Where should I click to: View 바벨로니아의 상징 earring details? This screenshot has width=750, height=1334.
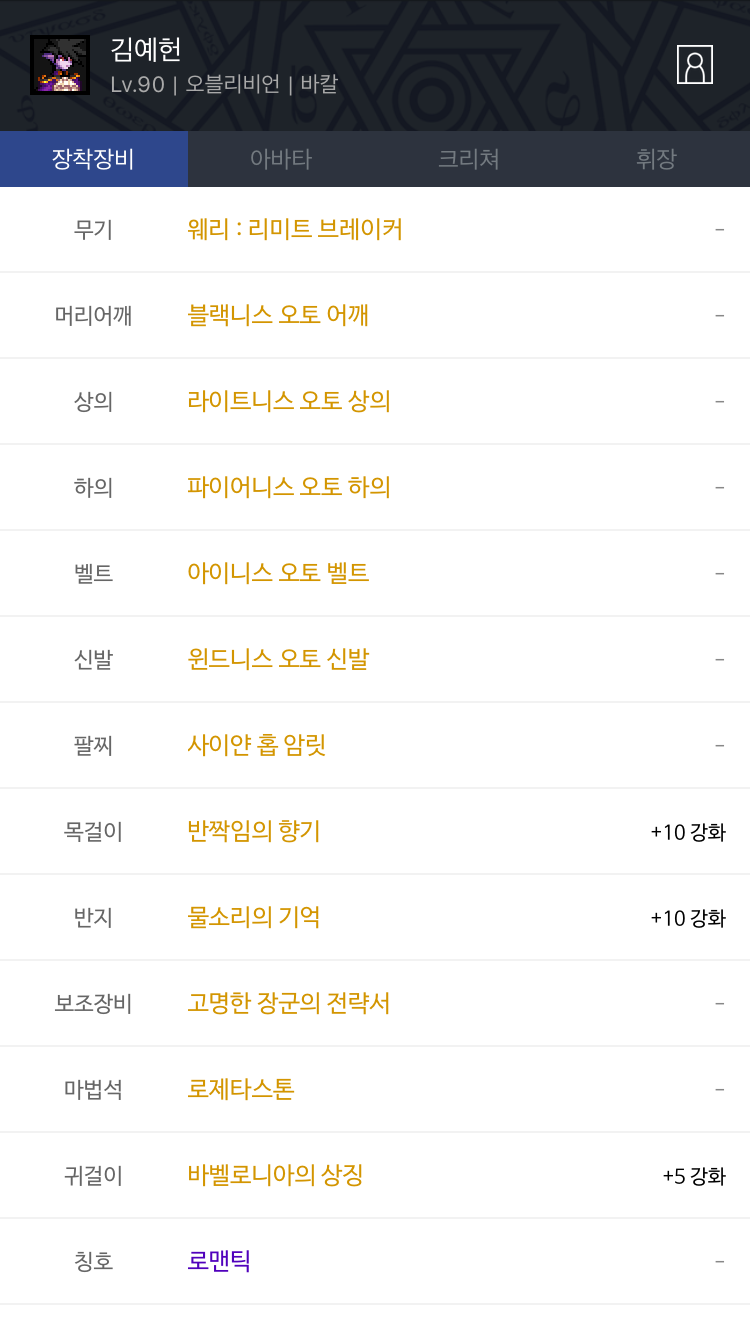click(275, 1175)
